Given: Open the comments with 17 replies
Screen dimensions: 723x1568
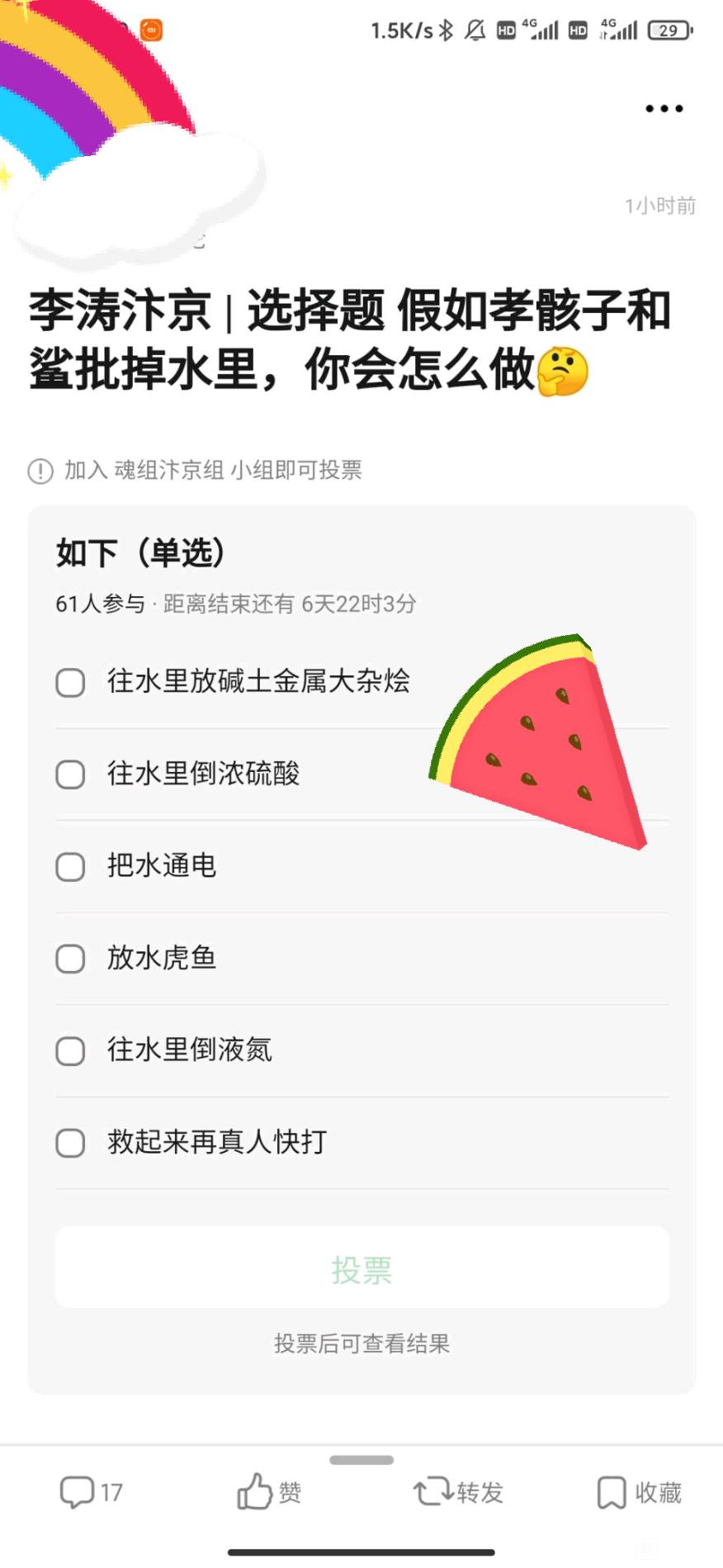Looking at the screenshot, I should point(91,1492).
